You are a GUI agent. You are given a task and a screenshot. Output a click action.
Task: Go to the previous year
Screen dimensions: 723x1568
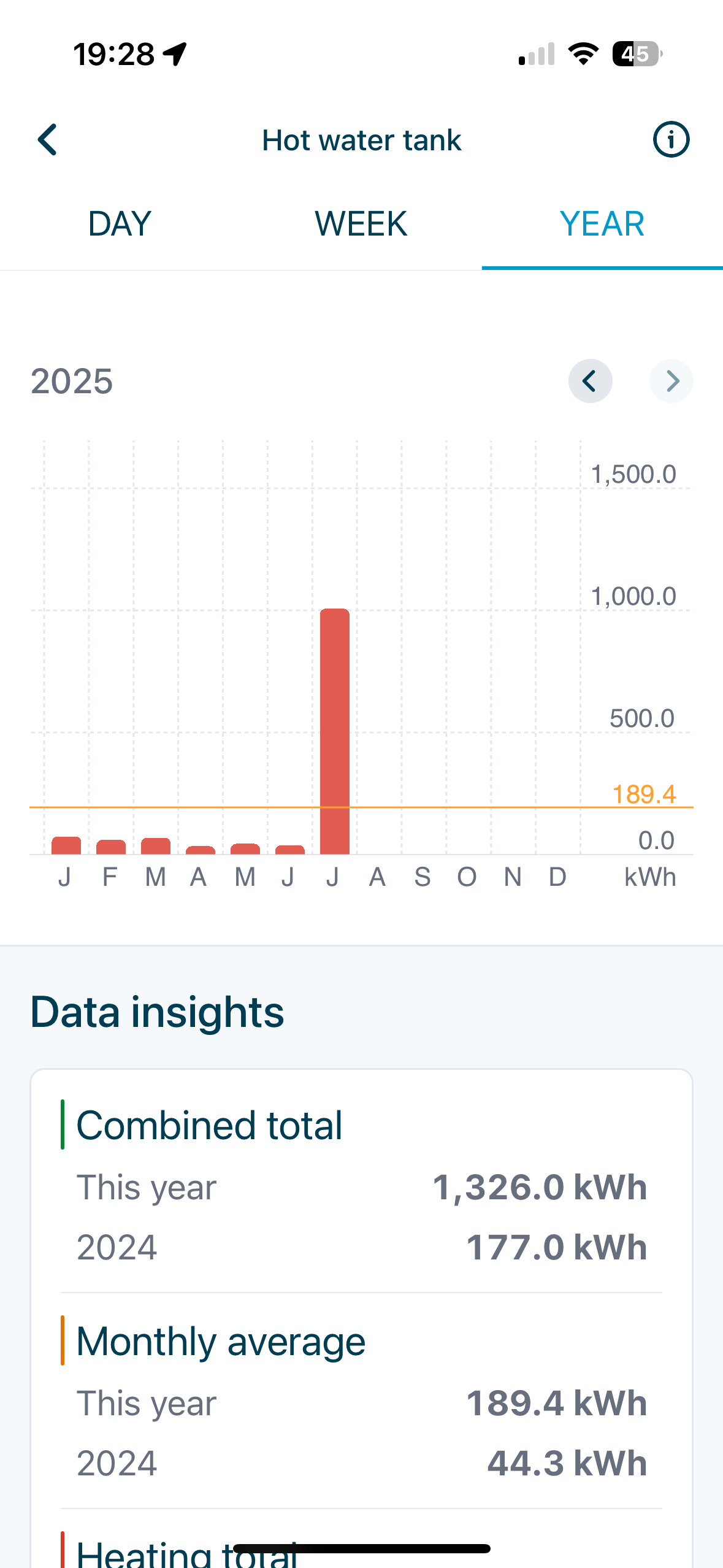click(x=591, y=381)
